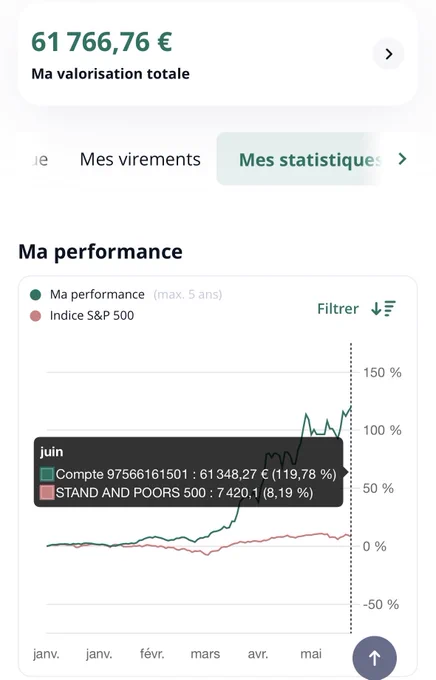Toggle the Ma performance legend series
Screen dimensions: 436x680
(x=87, y=294)
